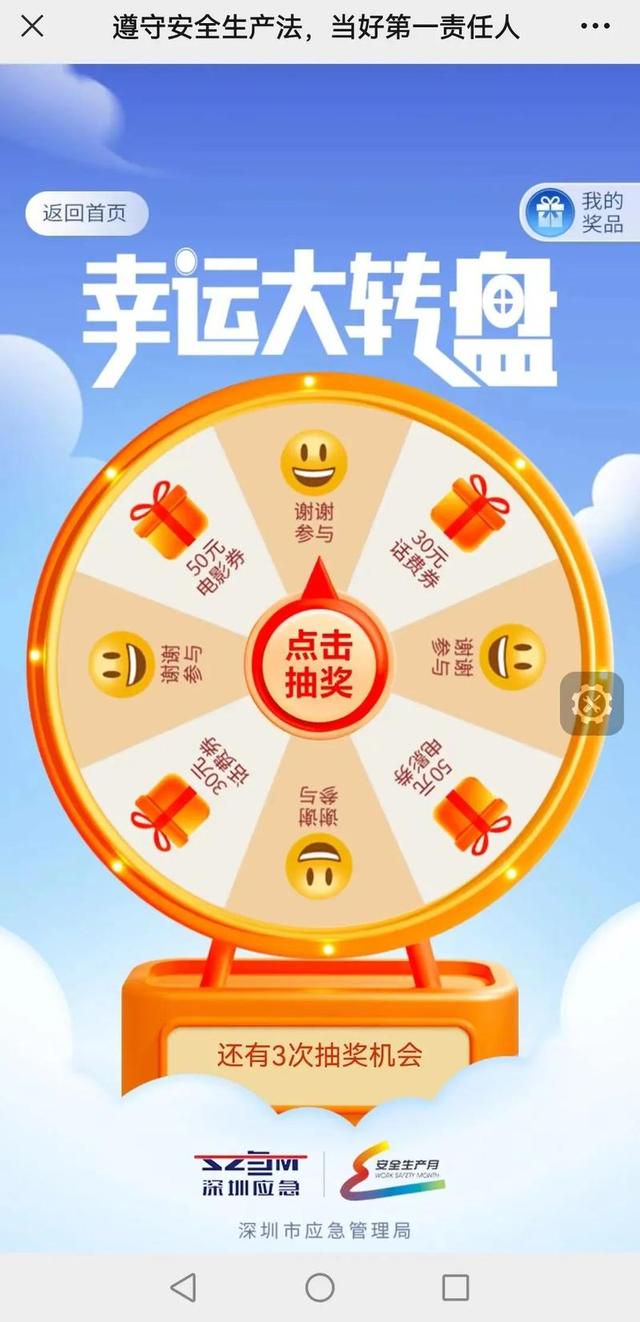Open recent apps via square button
This screenshot has height=1322, width=640.
pos(455,1287)
